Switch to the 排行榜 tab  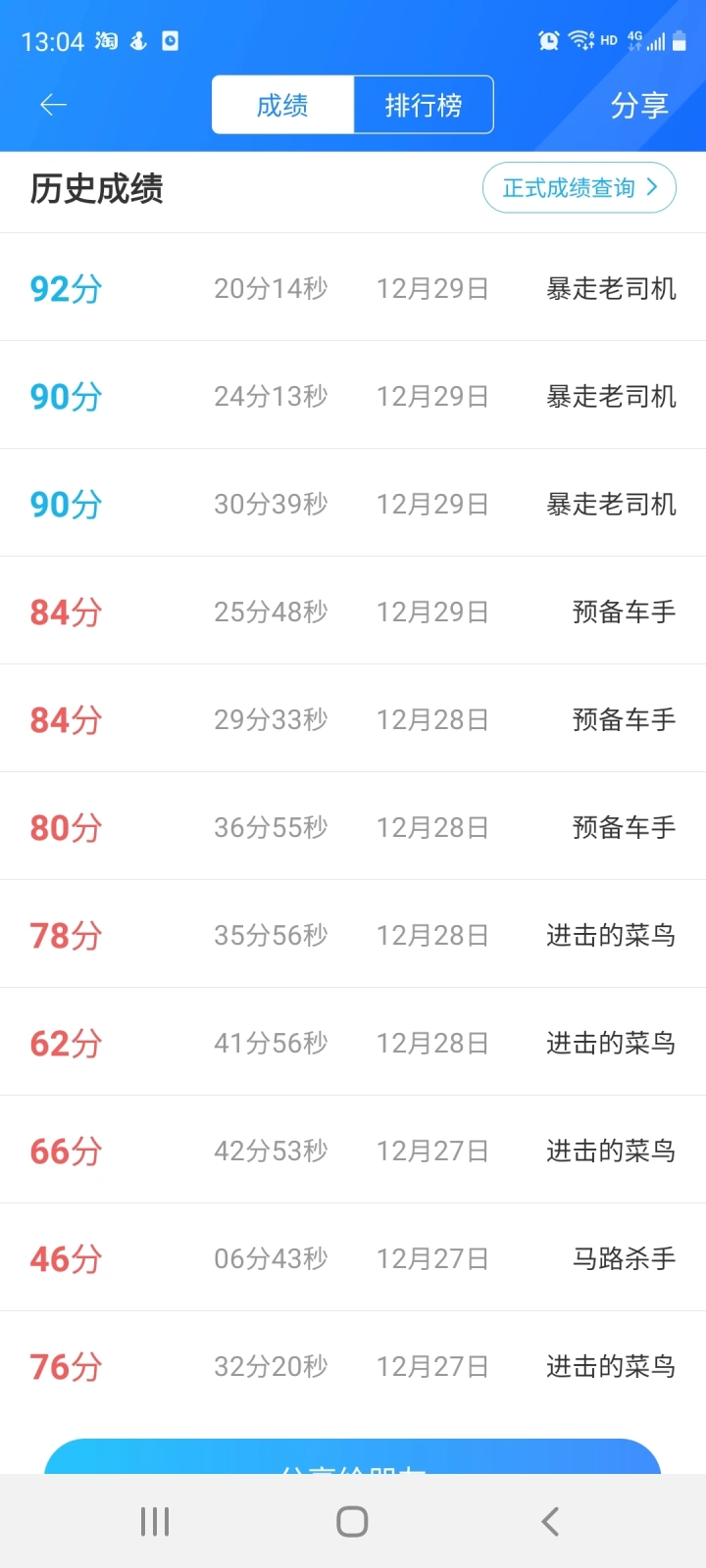[x=424, y=105]
